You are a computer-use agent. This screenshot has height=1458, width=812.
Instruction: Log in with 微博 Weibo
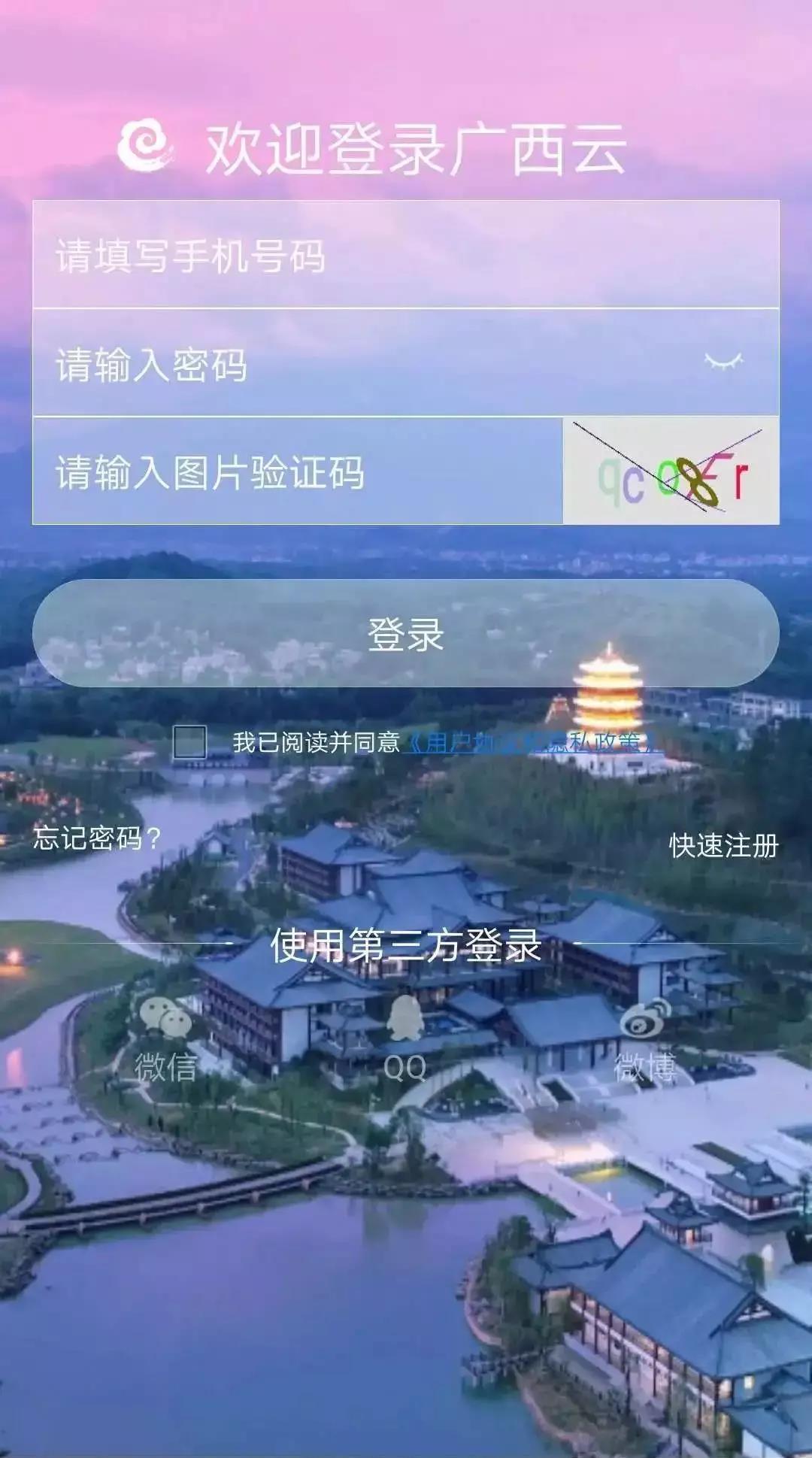[x=645, y=1038]
